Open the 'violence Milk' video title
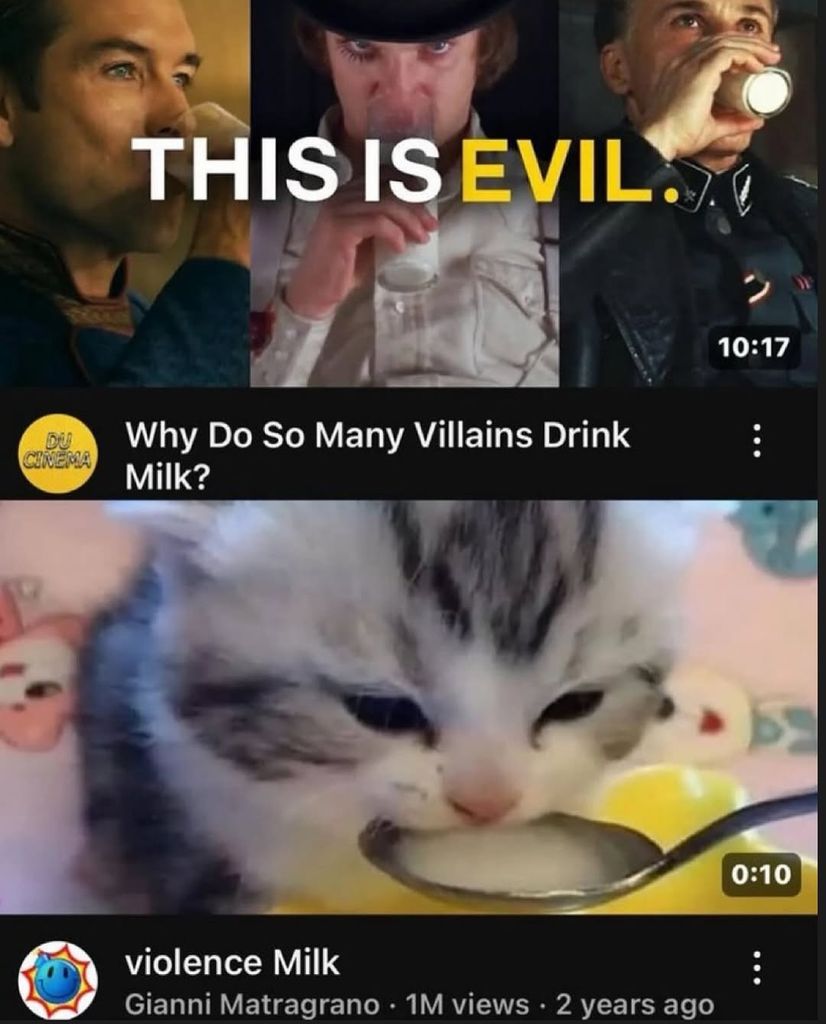The image size is (826, 1024). pyautogui.click(x=232, y=963)
